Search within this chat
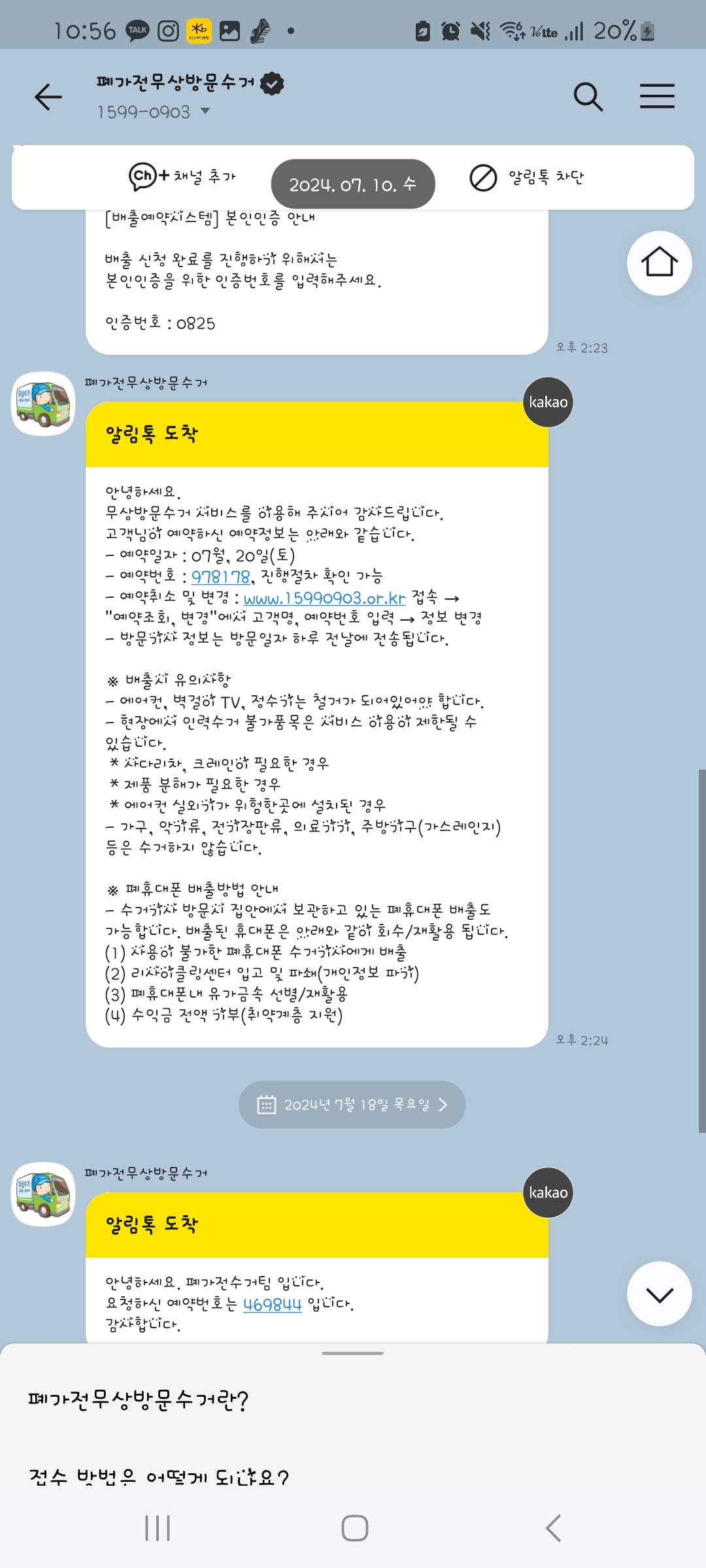The height and width of the screenshot is (1568, 706). pos(588,97)
